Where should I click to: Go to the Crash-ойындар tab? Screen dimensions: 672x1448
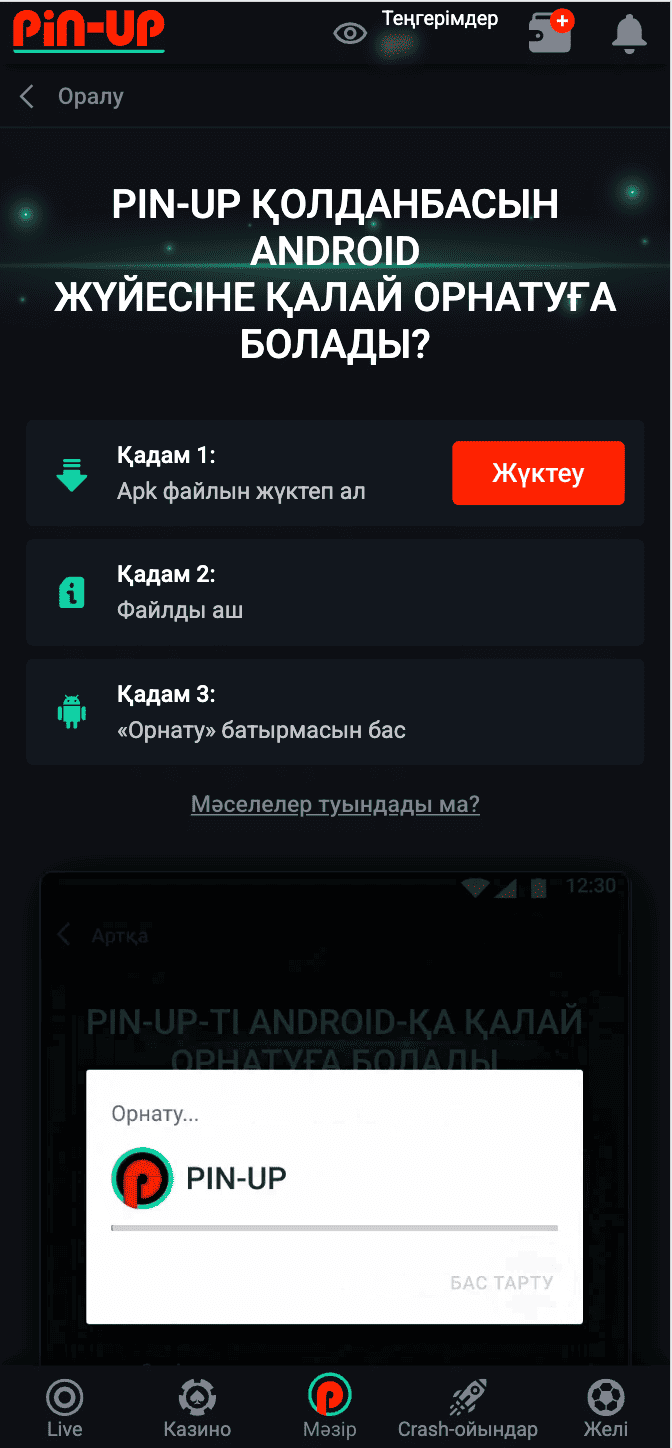tap(467, 1407)
